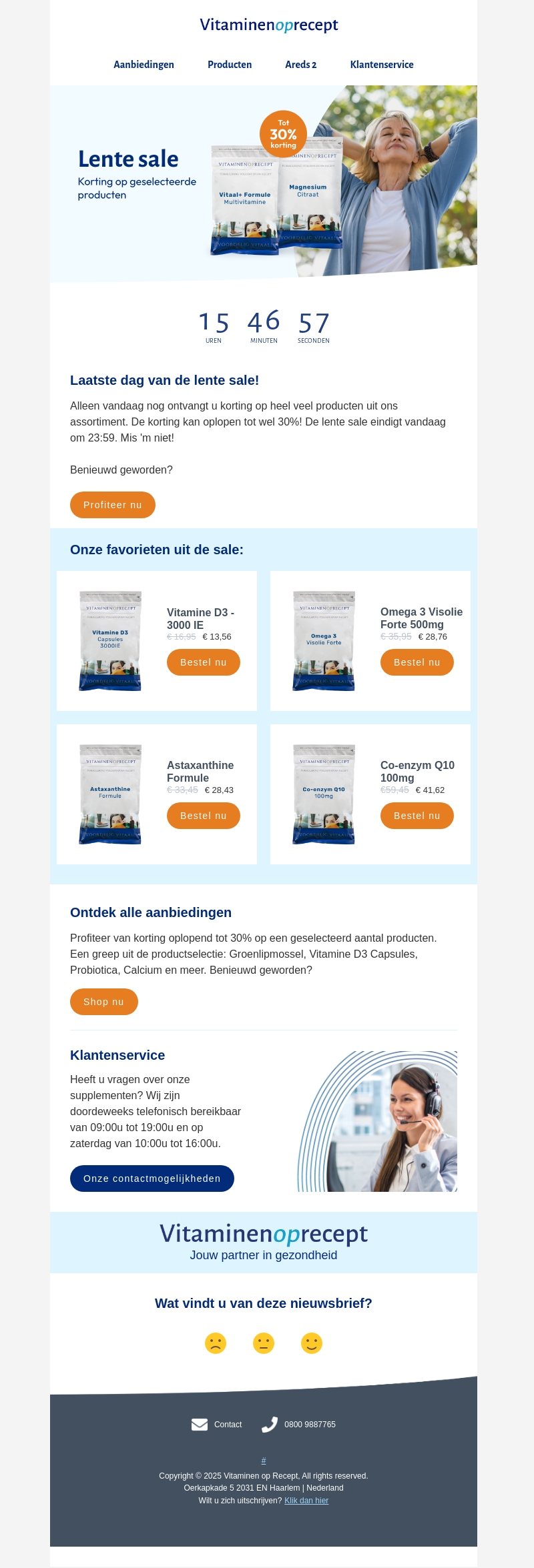Viewport: 534px width, 1568px height.
Task: Open Klantenservice in the top menu
Action: [382, 65]
